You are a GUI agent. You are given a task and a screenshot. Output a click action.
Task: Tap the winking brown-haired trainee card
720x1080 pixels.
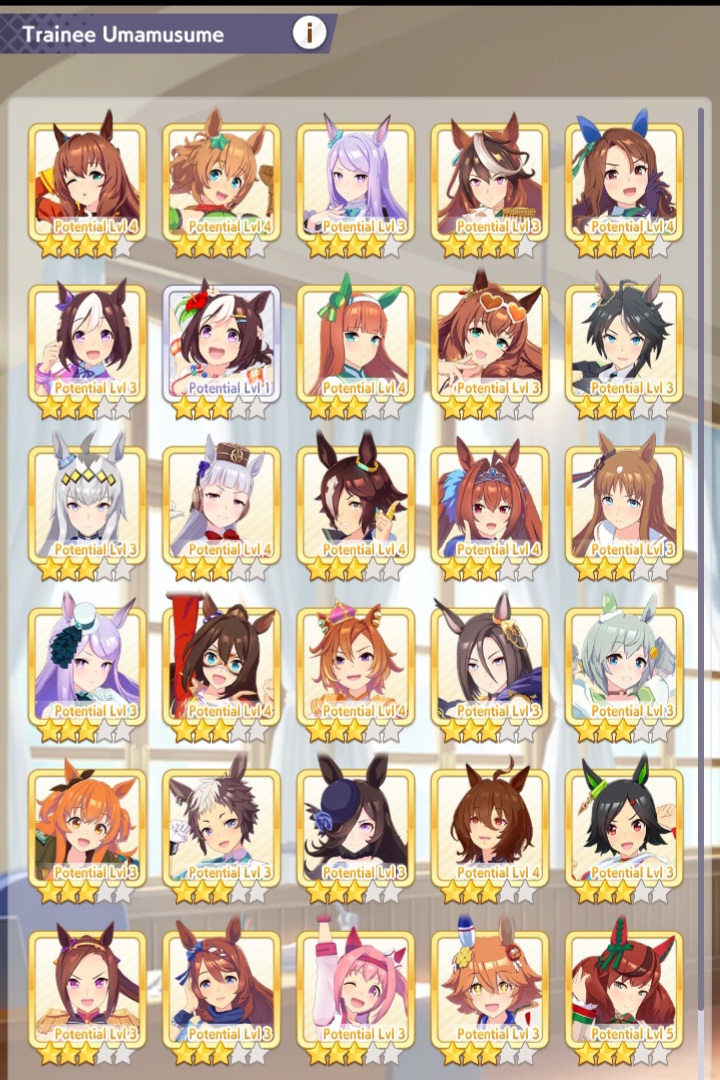tap(87, 180)
